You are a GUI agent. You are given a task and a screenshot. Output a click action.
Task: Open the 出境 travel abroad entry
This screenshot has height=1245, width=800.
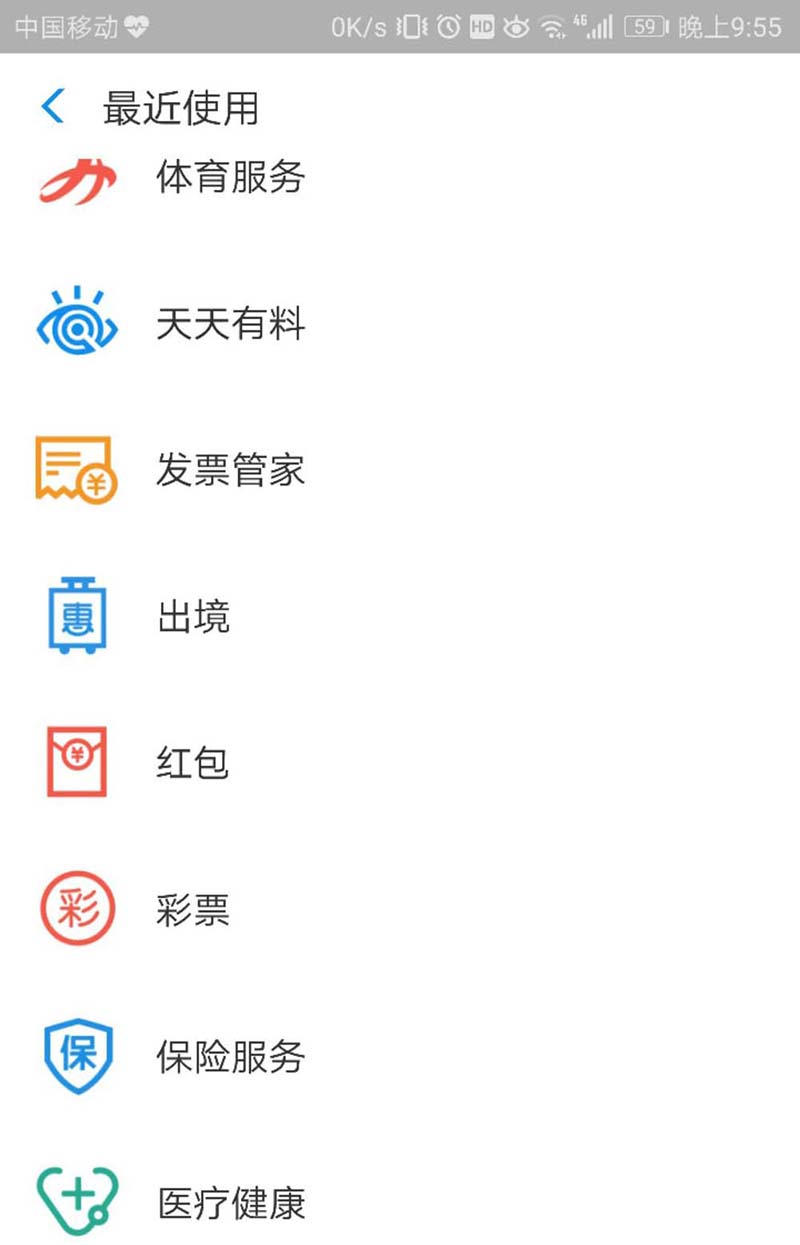tap(194, 616)
